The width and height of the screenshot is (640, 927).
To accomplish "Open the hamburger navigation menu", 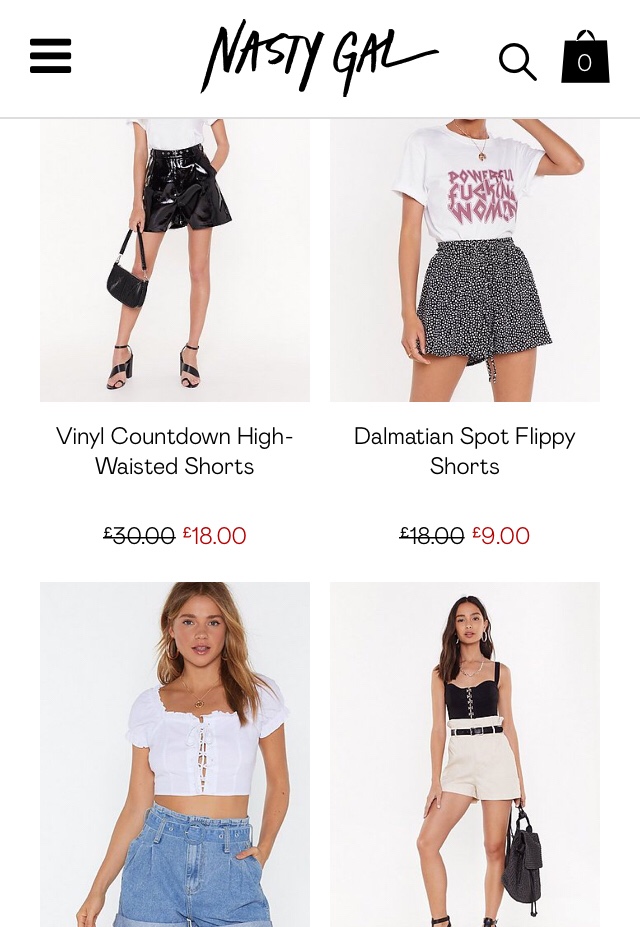I will click(x=50, y=56).
